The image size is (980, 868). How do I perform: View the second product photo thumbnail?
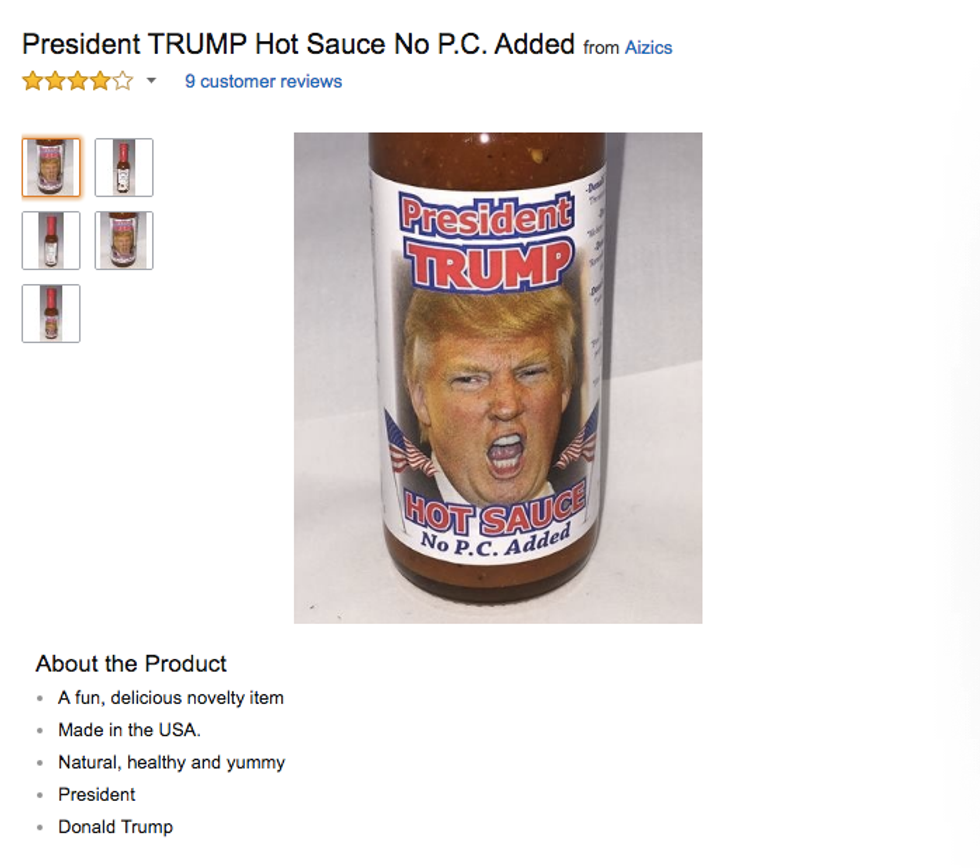click(124, 167)
